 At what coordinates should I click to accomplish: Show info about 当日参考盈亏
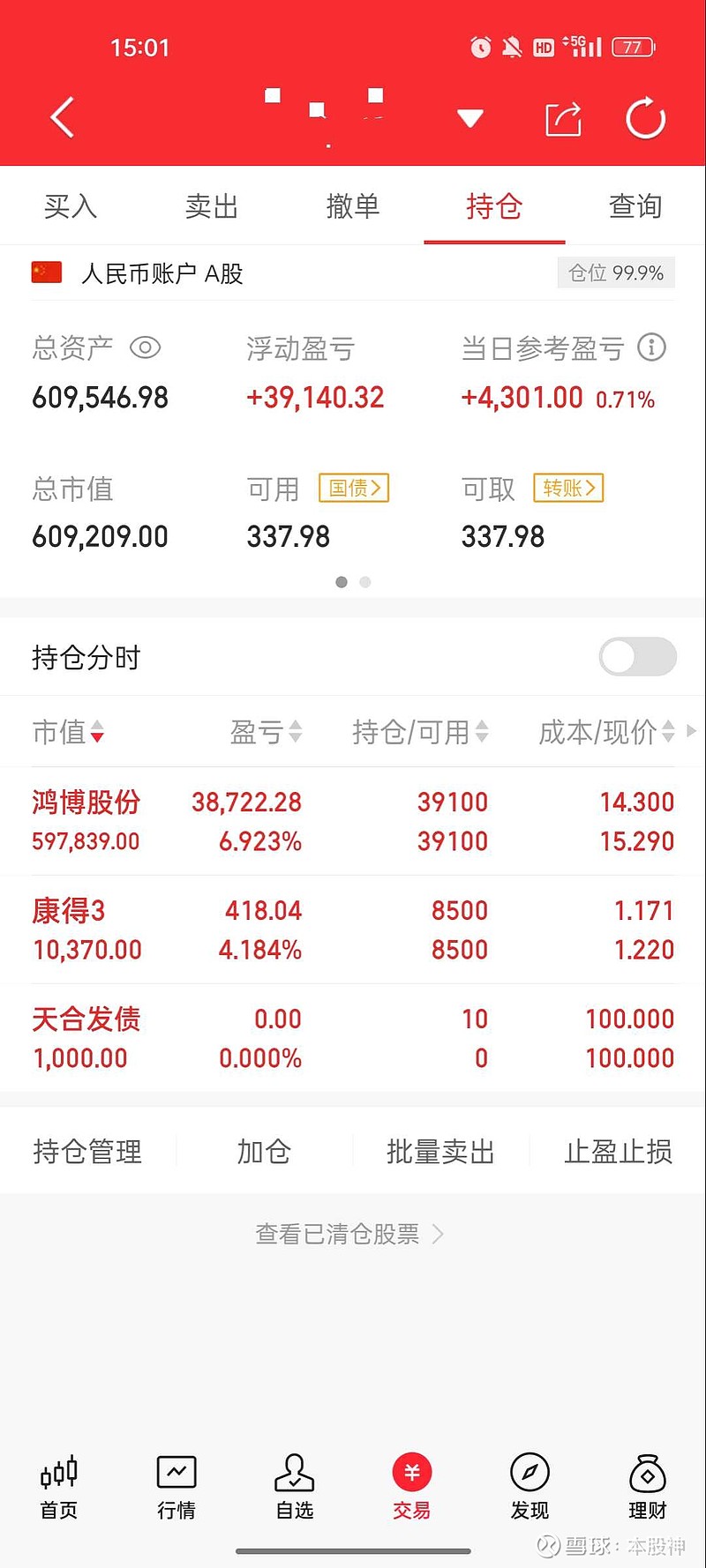651,347
